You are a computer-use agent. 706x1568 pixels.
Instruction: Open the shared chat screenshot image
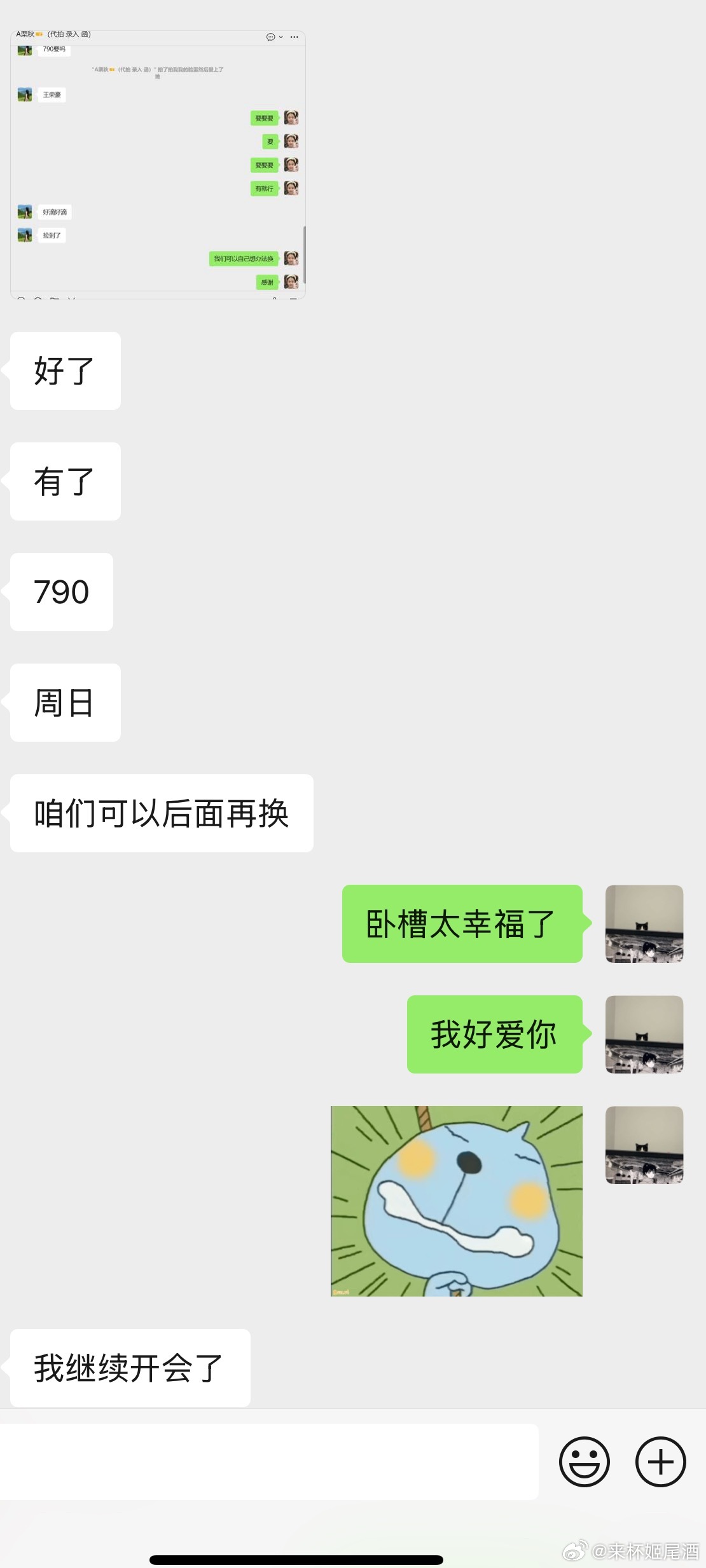(158, 165)
